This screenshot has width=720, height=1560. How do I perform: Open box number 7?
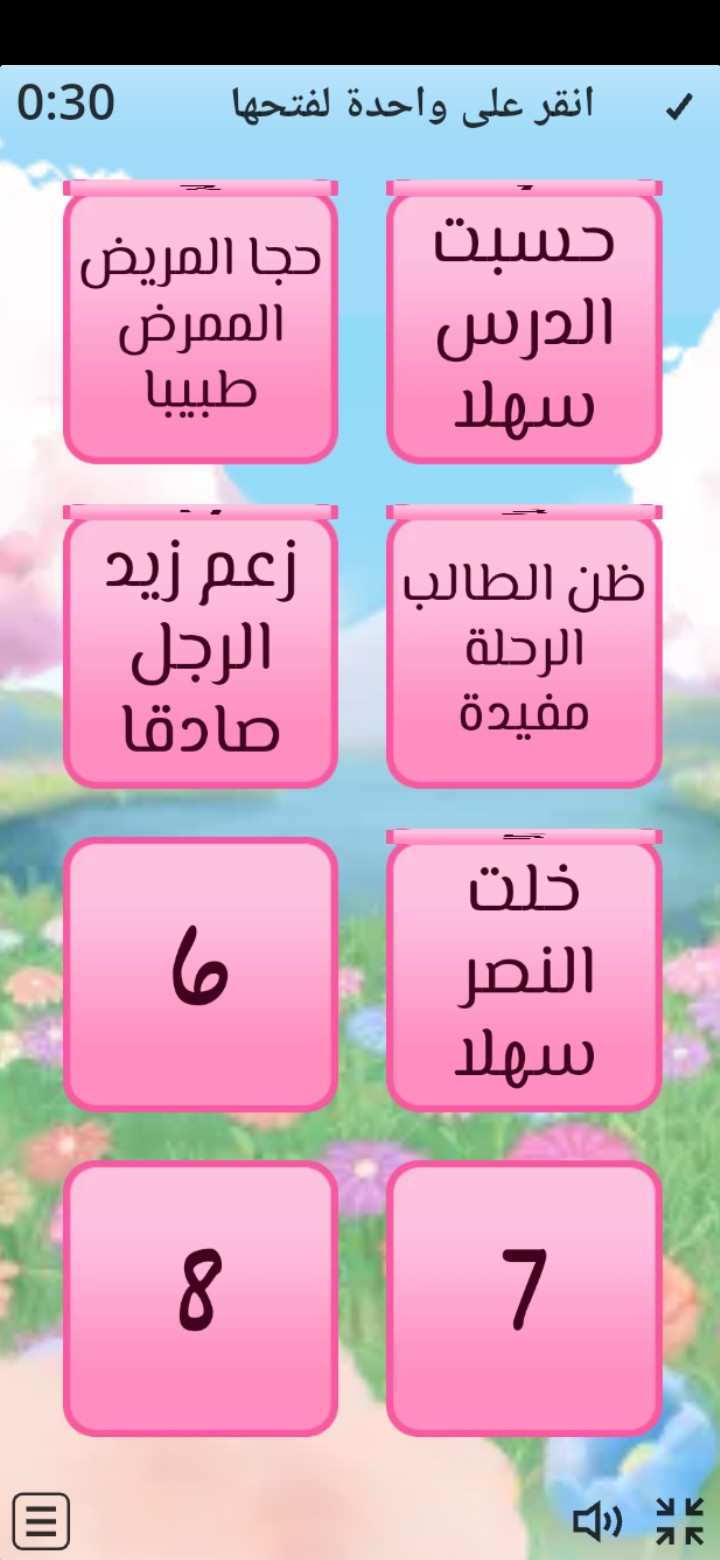[x=524, y=1298]
